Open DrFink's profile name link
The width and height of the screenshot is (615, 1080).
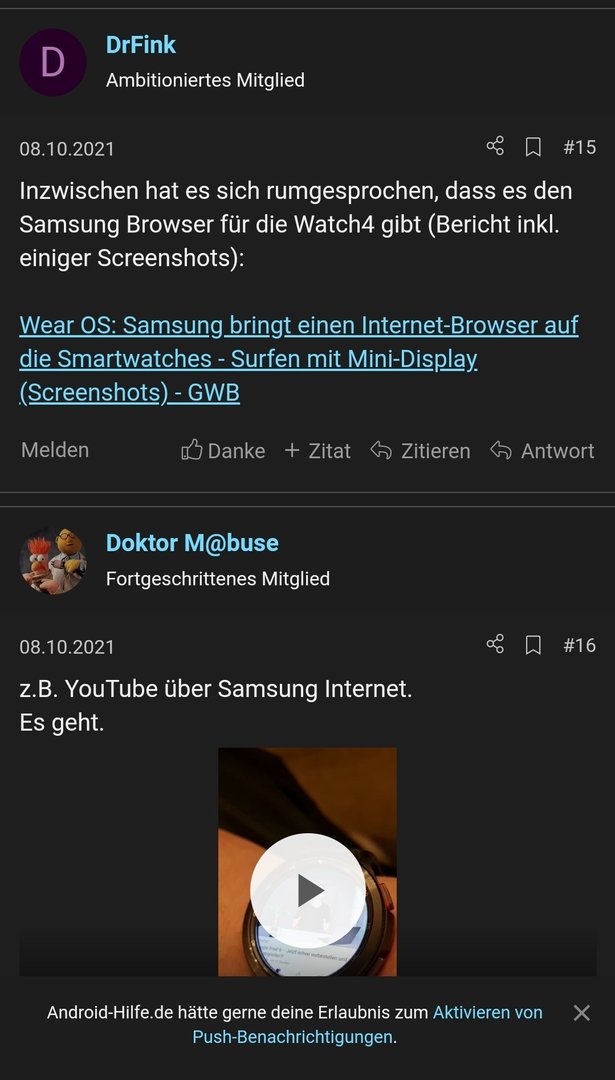click(x=141, y=45)
